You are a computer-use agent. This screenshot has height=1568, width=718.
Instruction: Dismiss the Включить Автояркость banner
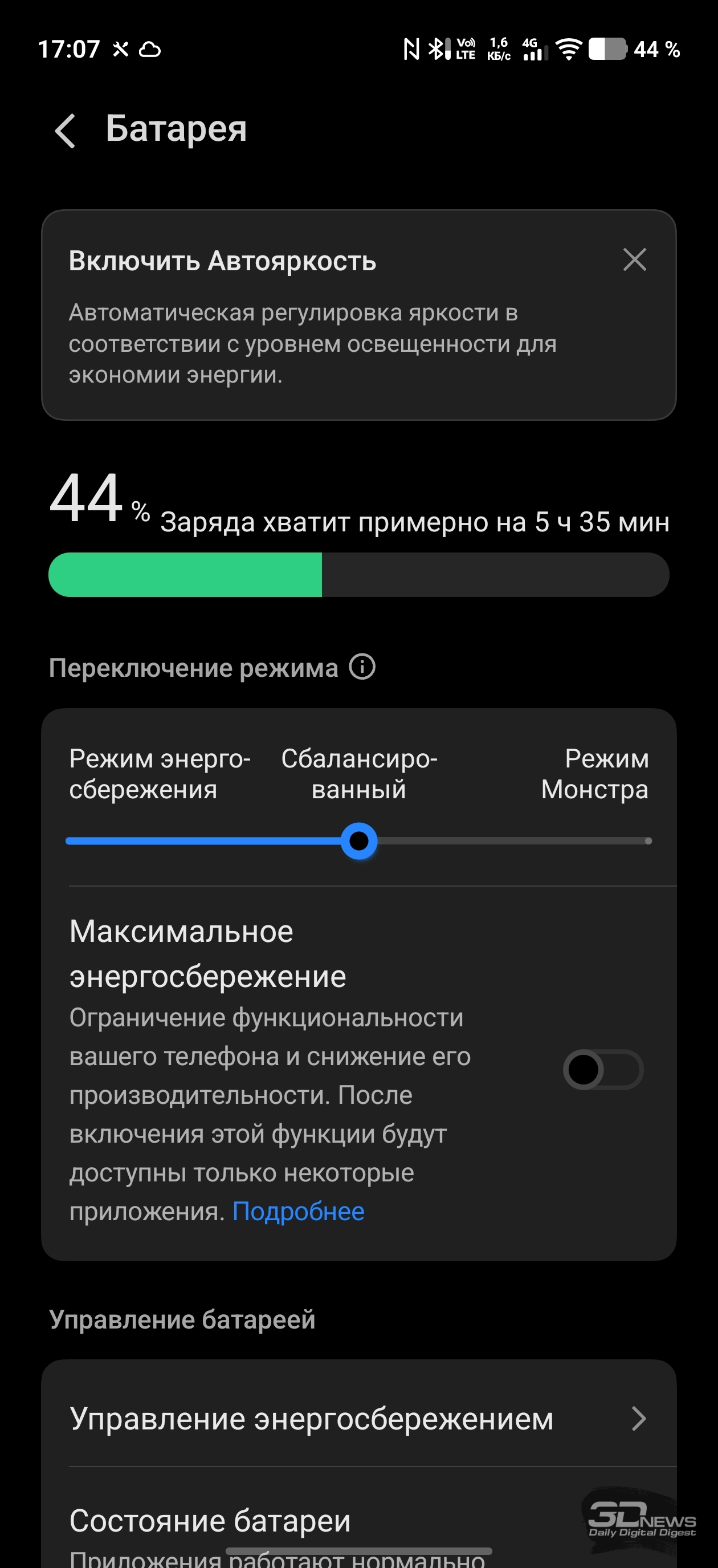634,260
